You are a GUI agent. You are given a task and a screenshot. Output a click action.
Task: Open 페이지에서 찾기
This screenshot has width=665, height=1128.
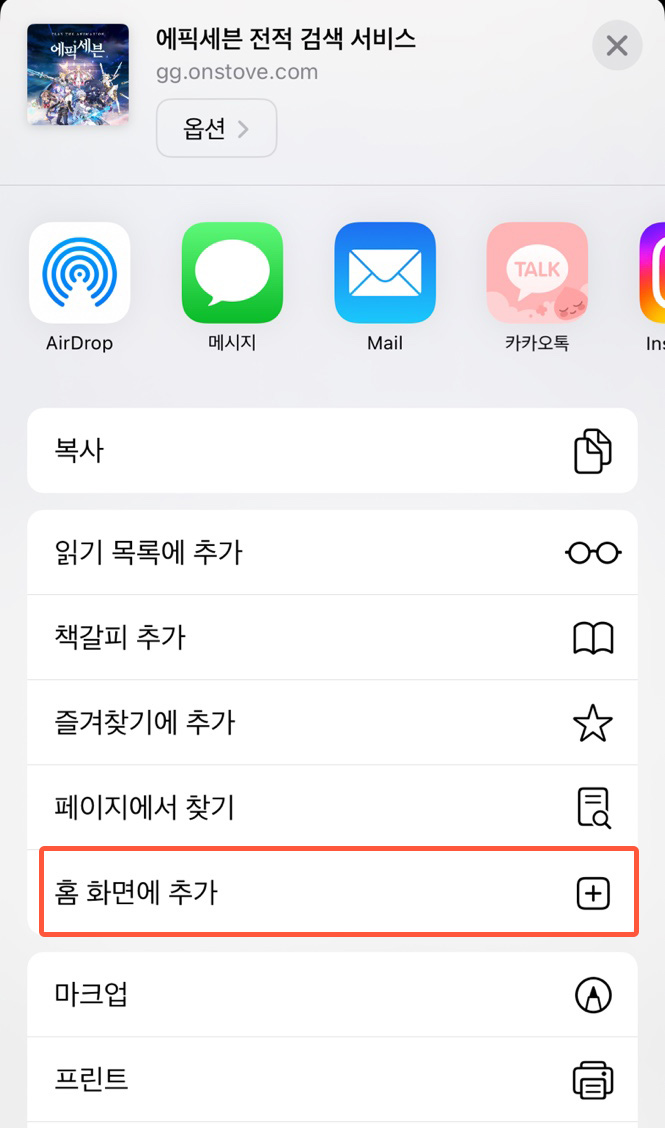pos(332,807)
